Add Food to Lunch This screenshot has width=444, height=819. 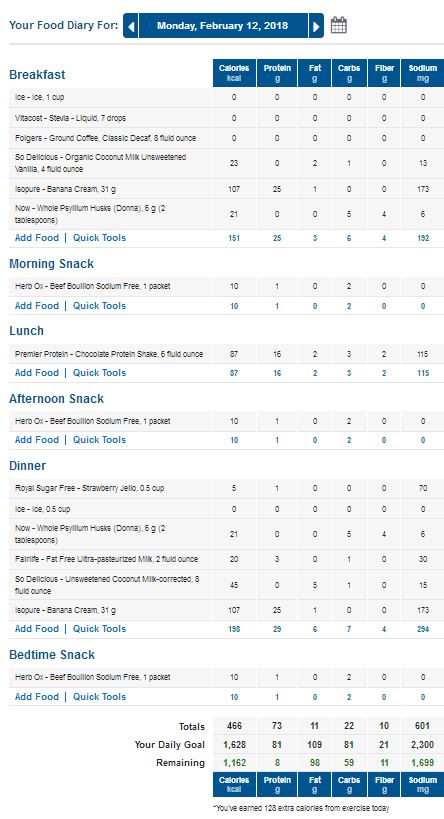[x=37, y=372]
